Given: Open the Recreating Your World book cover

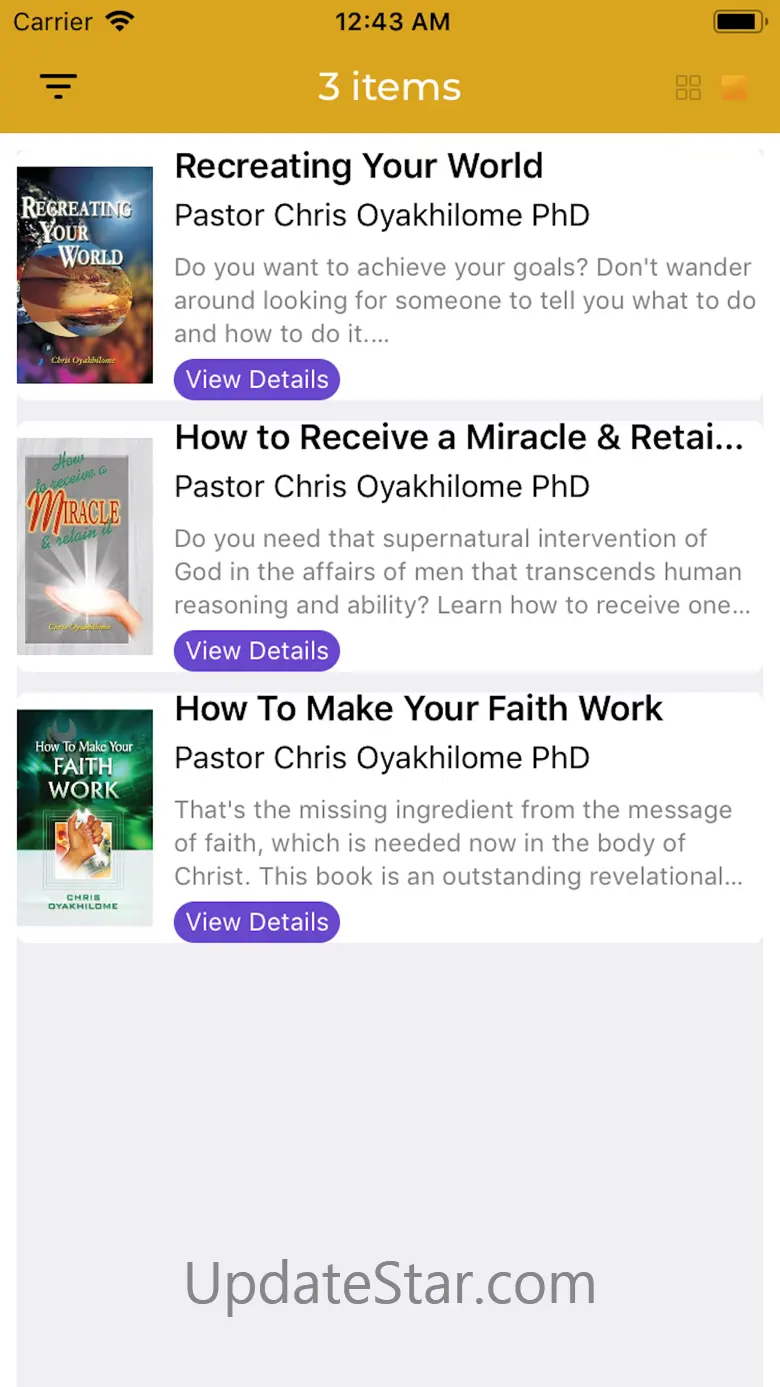Looking at the screenshot, I should [x=85, y=275].
